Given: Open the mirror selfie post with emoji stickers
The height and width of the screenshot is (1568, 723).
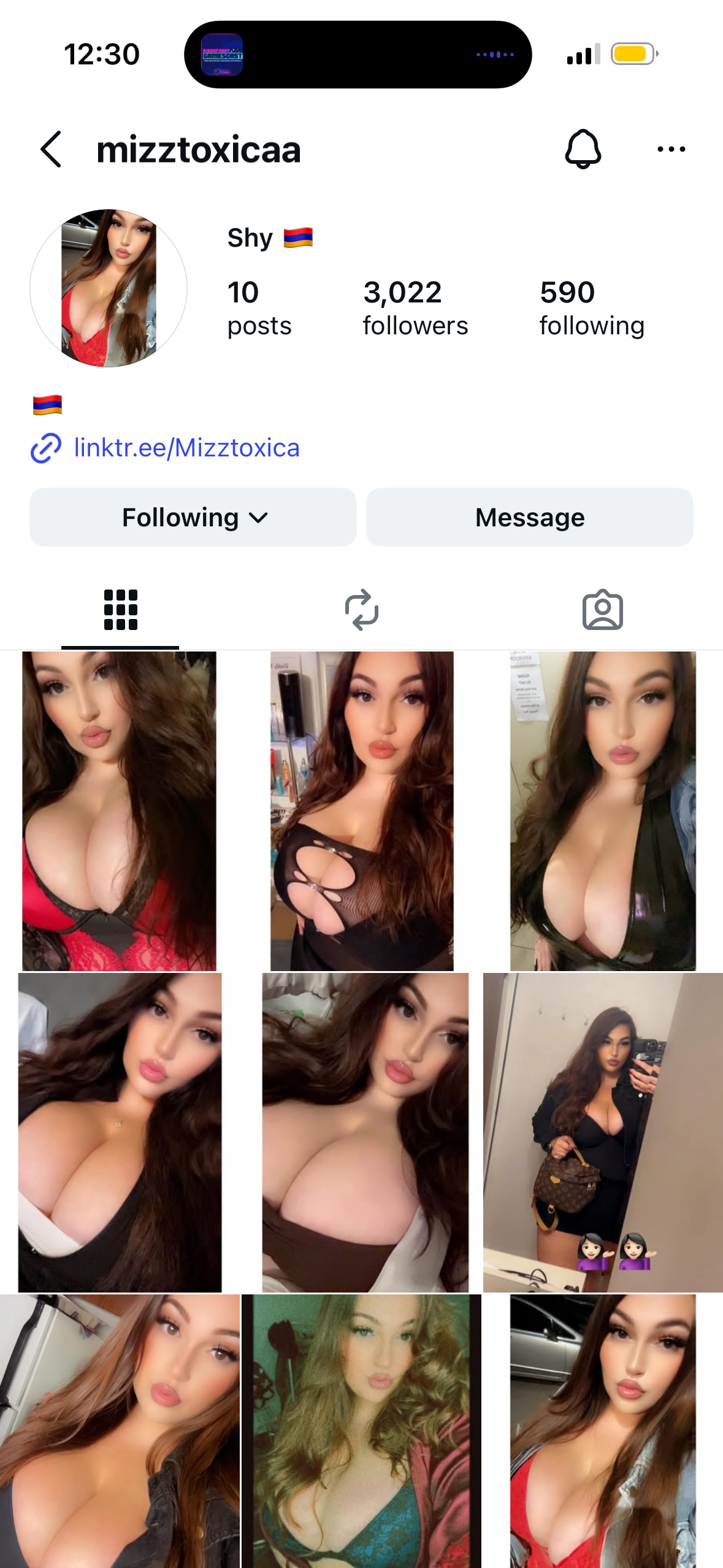Looking at the screenshot, I should coord(602,1132).
